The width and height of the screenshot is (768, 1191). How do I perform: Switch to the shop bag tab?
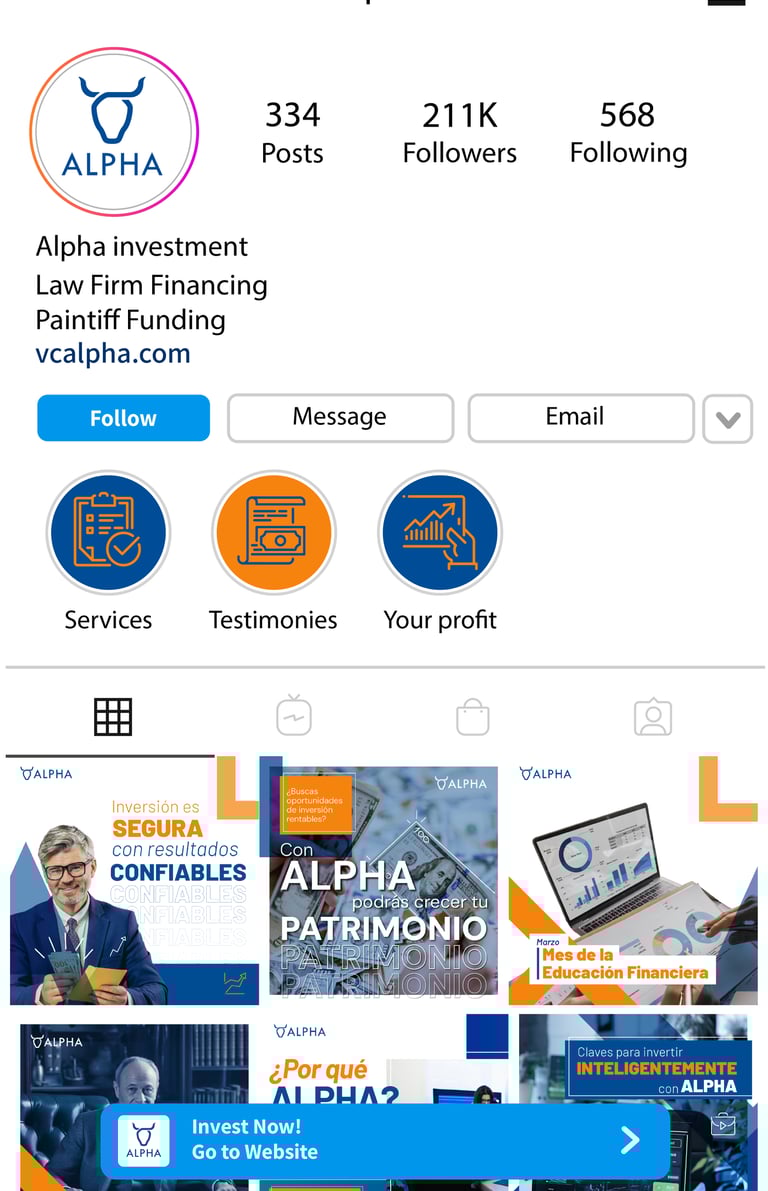click(x=472, y=717)
